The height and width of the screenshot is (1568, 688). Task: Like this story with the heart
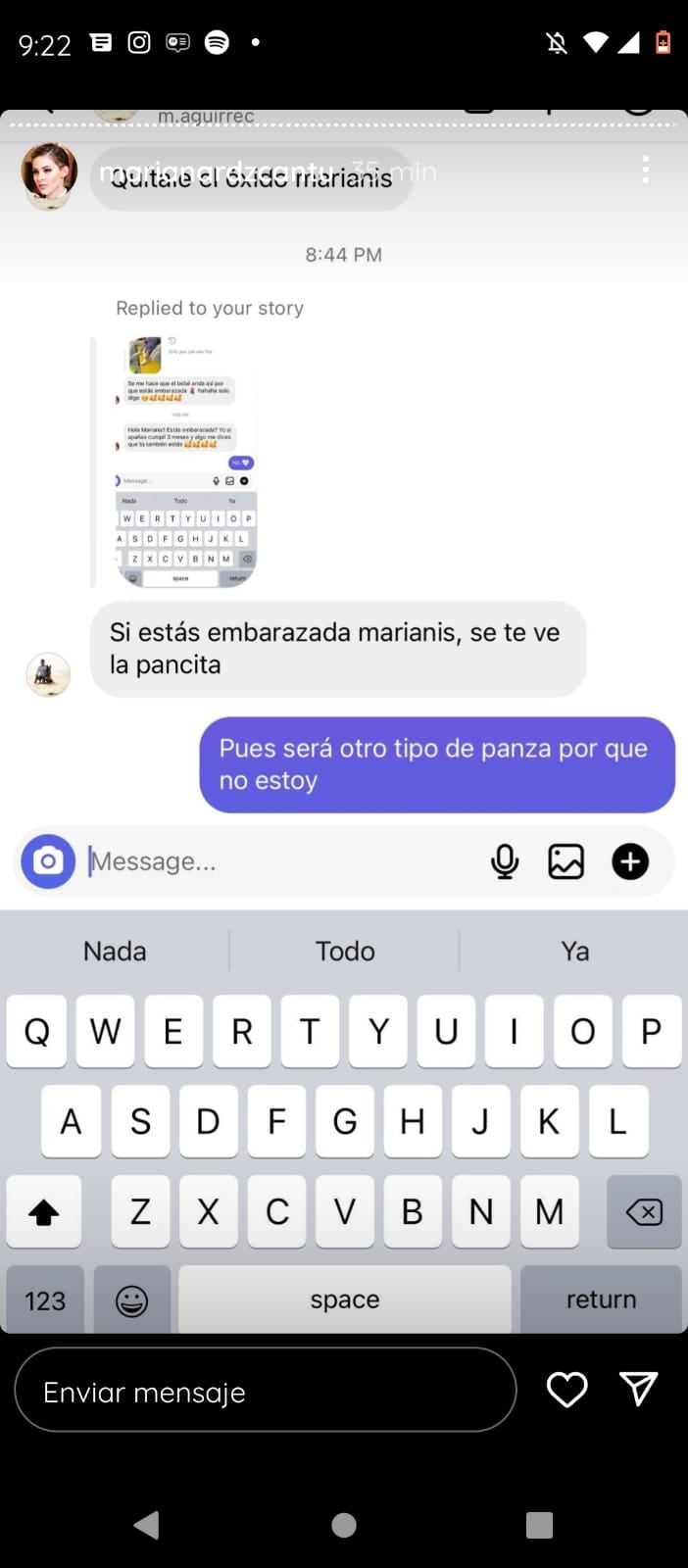[x=566, y=1390]
